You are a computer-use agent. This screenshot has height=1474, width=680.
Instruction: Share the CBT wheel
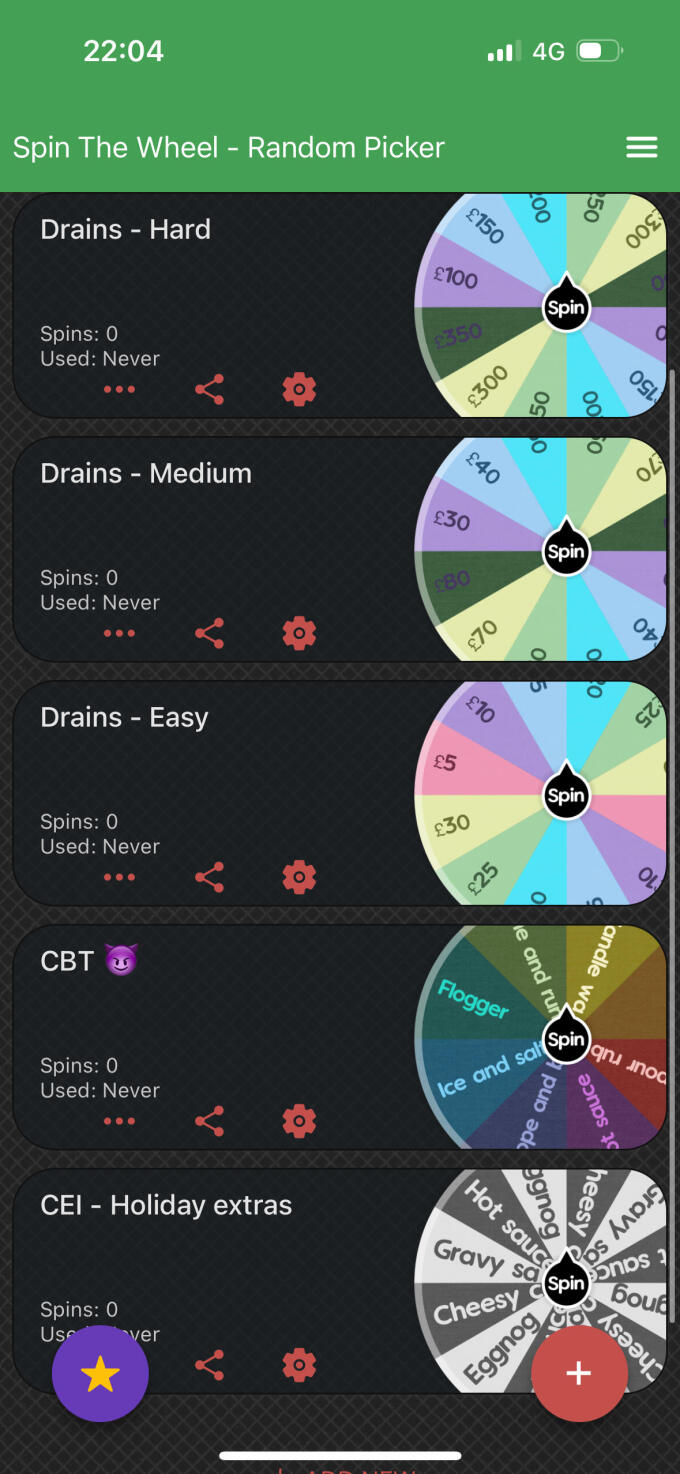point(209,1121)
